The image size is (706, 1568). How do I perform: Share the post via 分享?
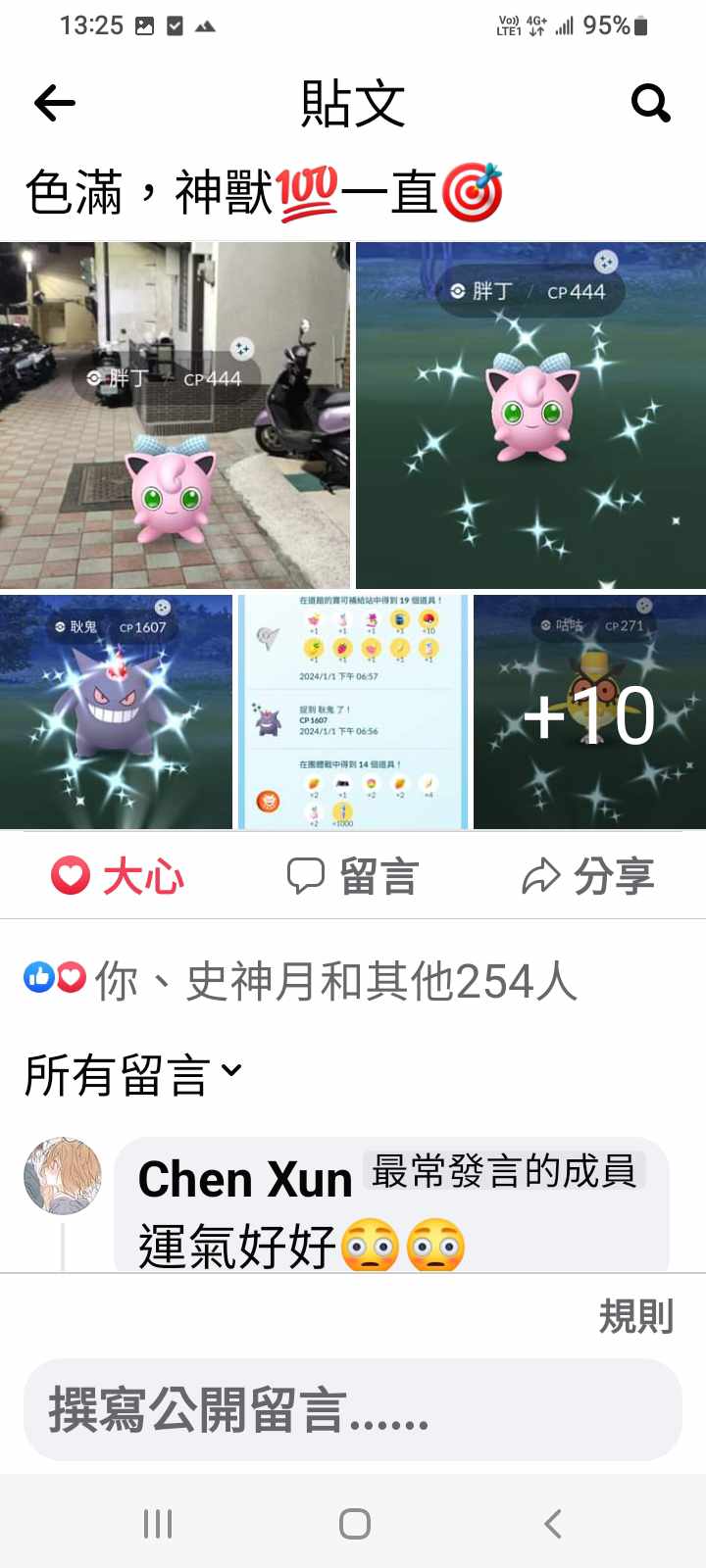[588, 875]
